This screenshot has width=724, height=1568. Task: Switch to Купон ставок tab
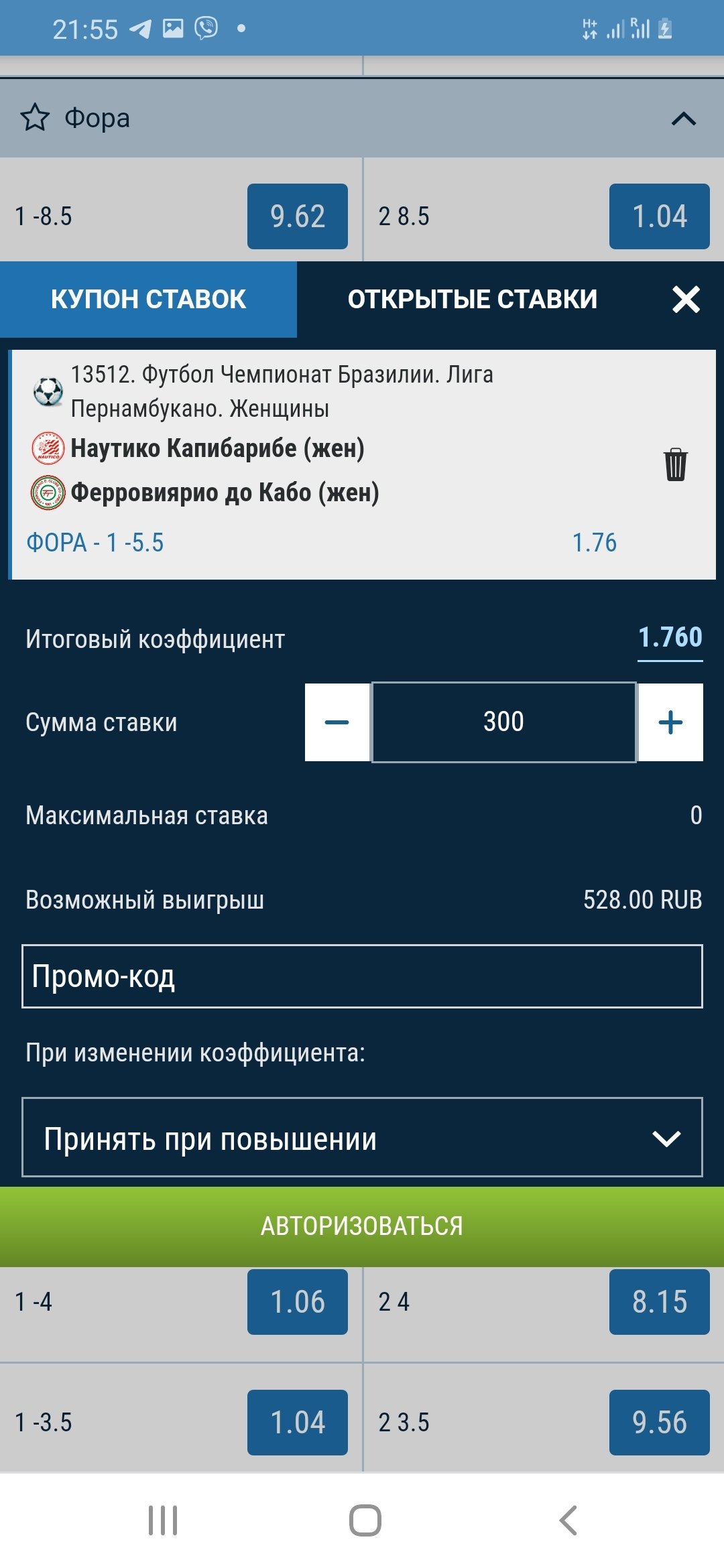148,300
